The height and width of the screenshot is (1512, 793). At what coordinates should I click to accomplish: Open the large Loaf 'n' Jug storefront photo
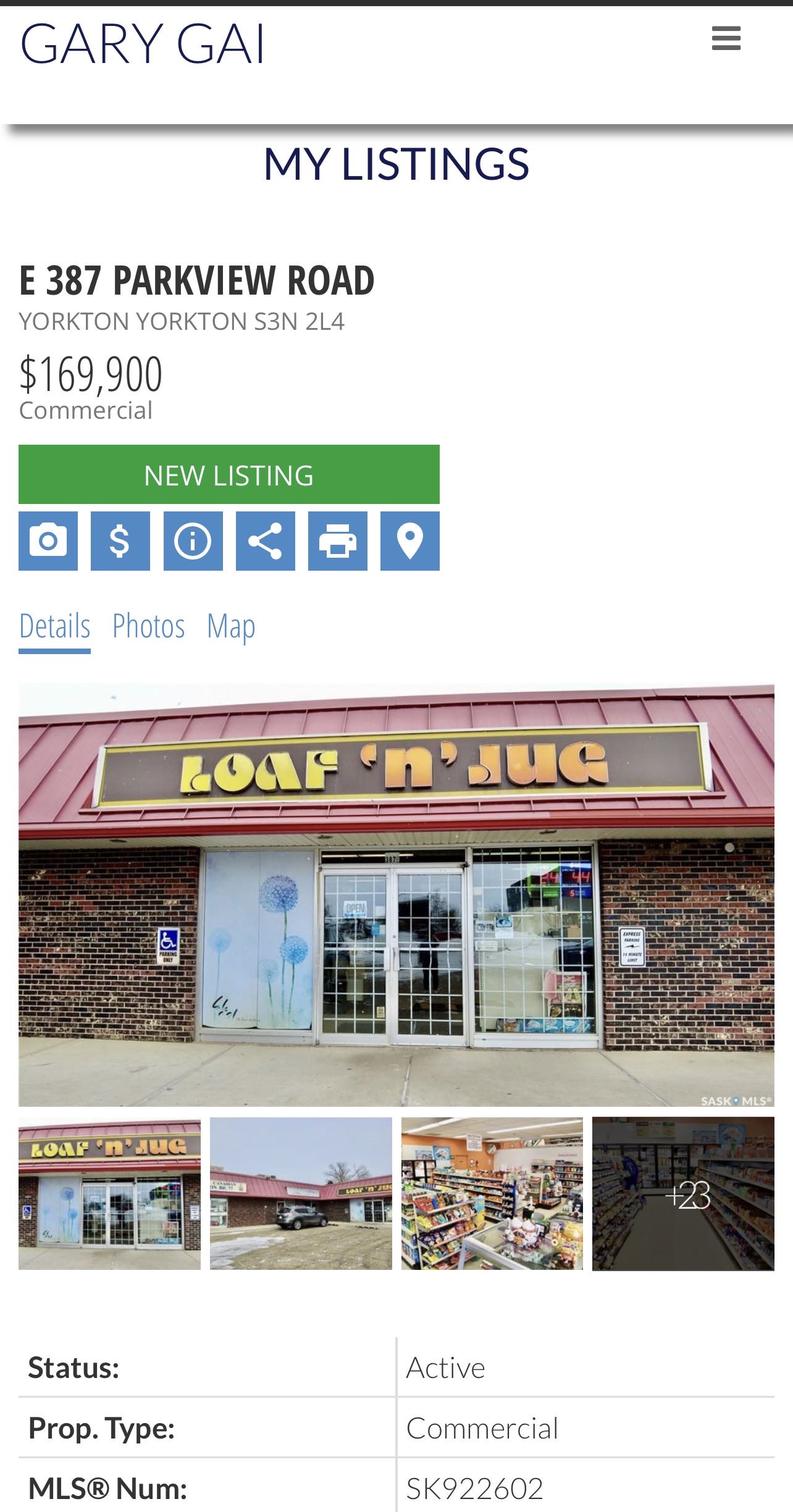[x=396, y=895]
